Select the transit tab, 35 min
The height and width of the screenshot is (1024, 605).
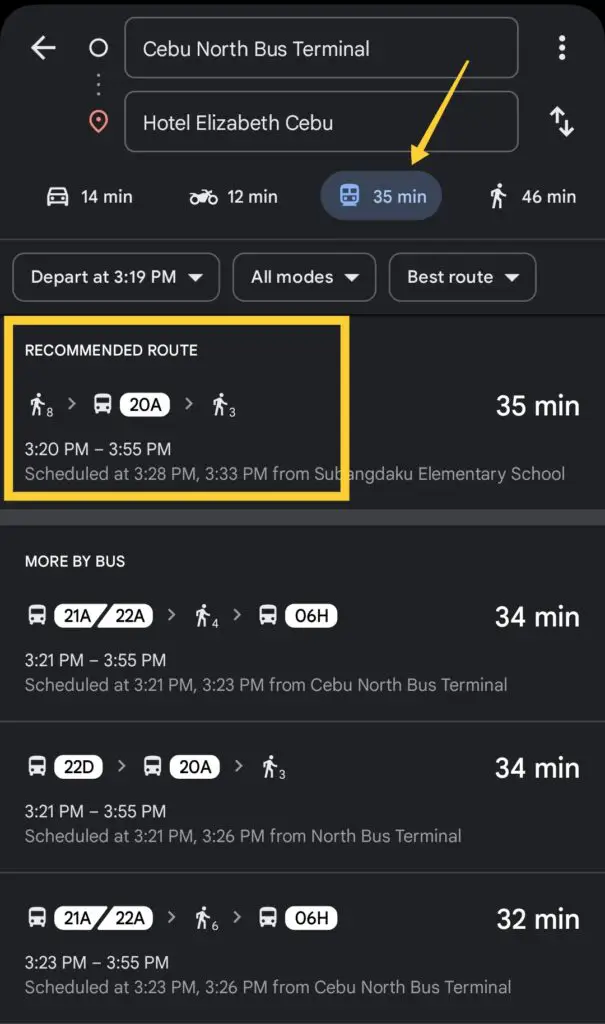click(x=381, y=195)
